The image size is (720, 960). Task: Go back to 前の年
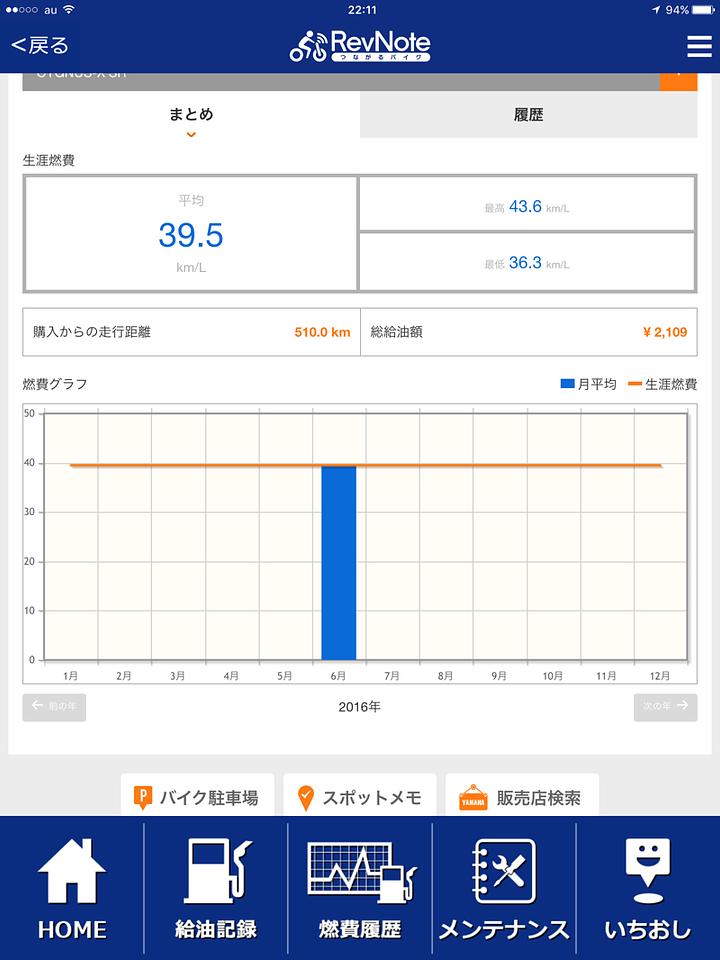coord(55,707)
